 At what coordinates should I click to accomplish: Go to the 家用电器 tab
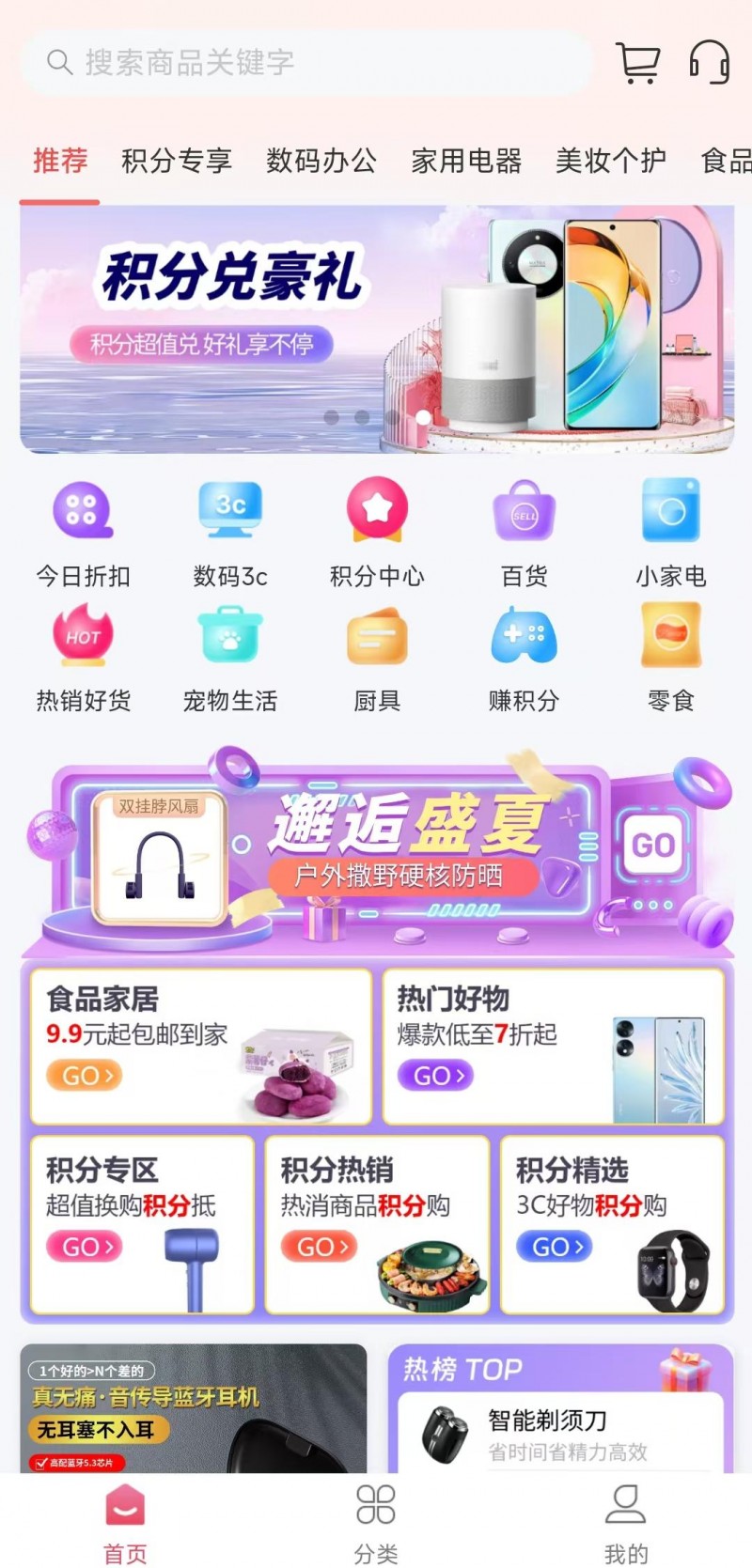coord(466,161)
